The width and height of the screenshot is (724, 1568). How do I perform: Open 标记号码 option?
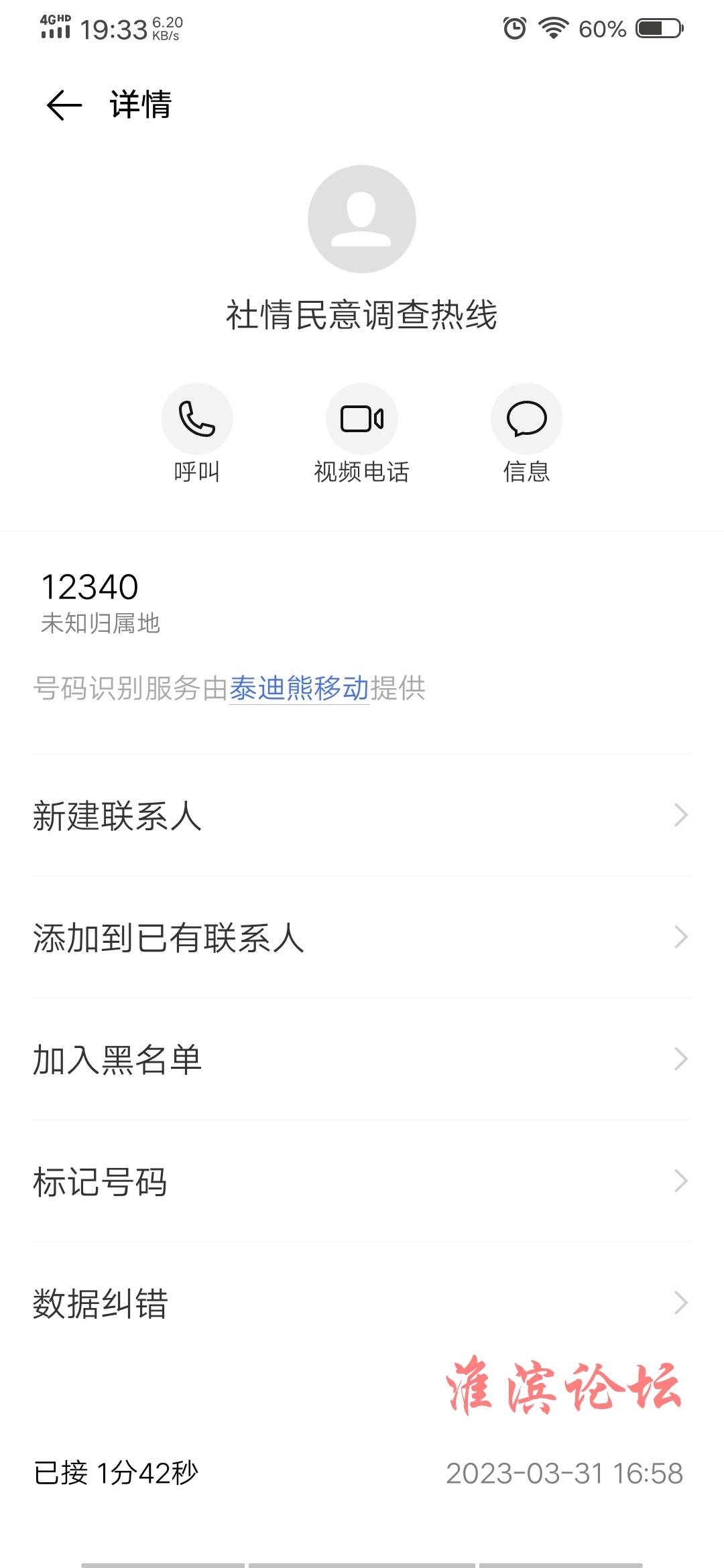click(362, 1181)
